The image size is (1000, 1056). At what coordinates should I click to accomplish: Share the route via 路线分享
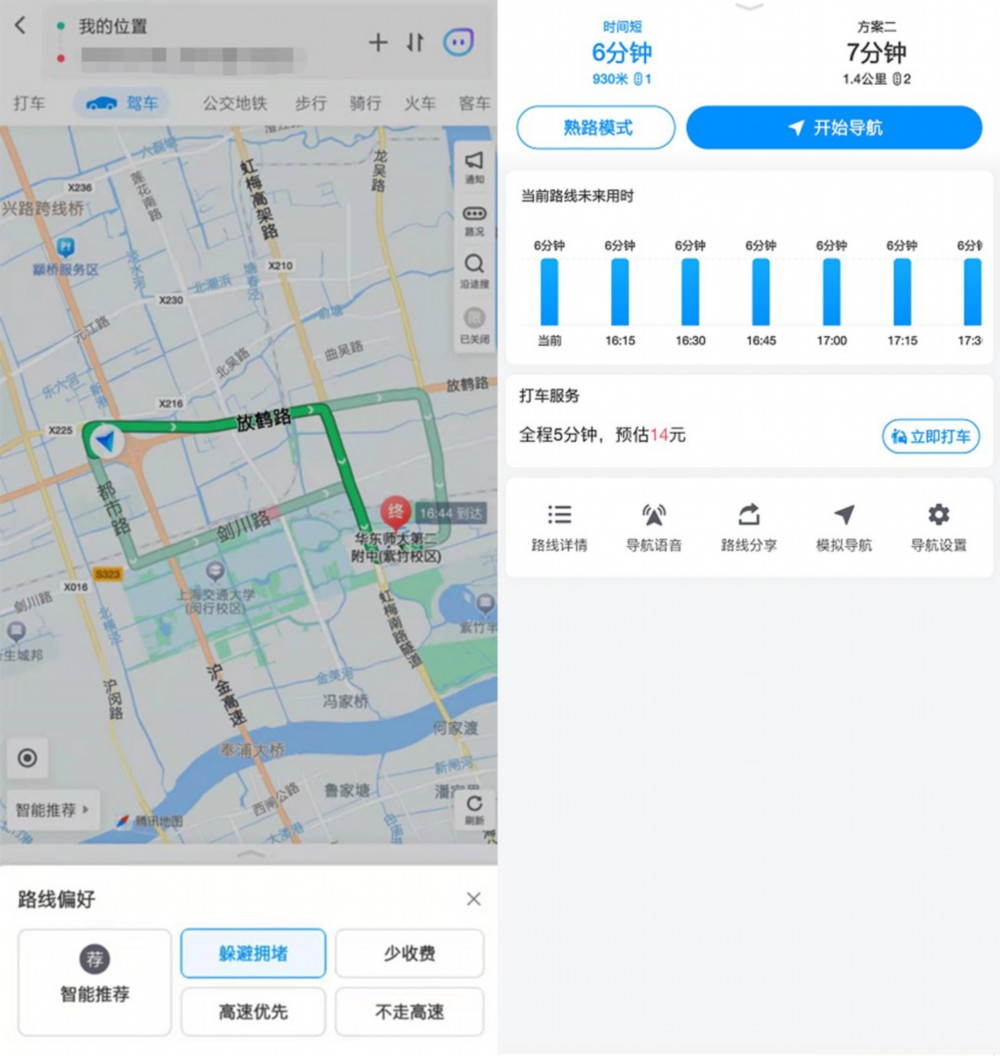tap(749, 528)
